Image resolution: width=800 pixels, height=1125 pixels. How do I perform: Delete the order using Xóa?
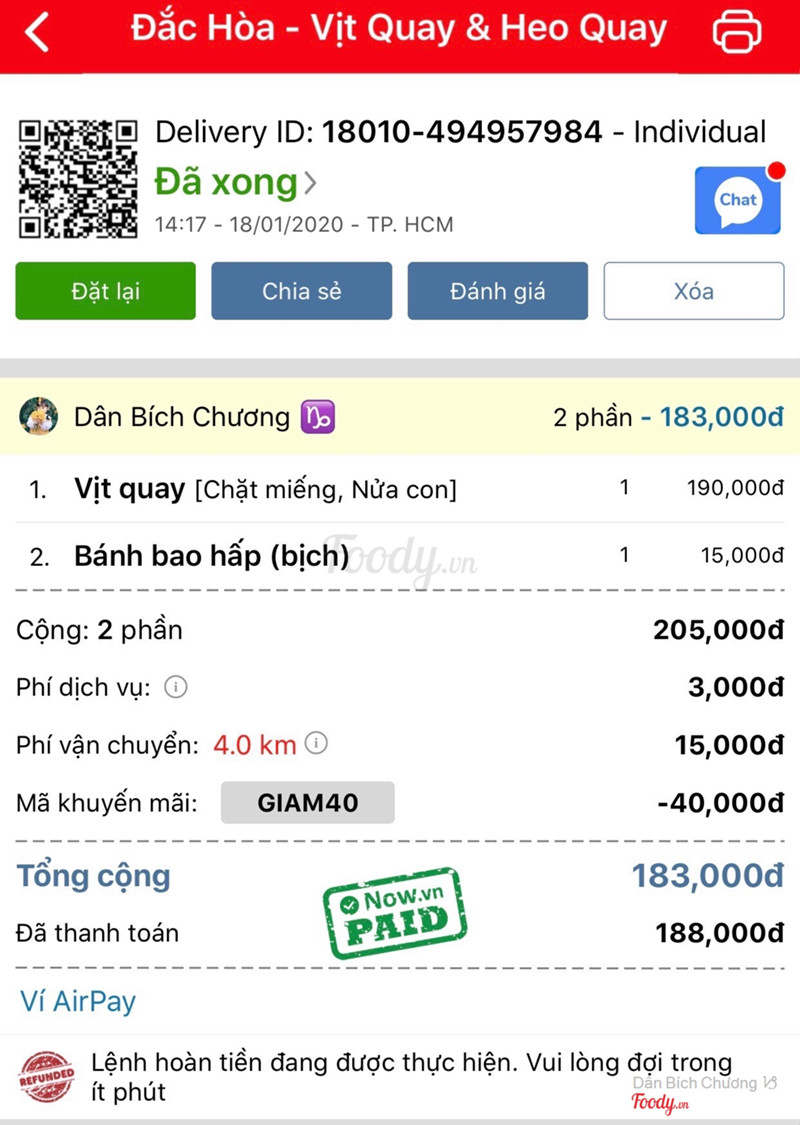pyautogui.click(x=694, y=291)
